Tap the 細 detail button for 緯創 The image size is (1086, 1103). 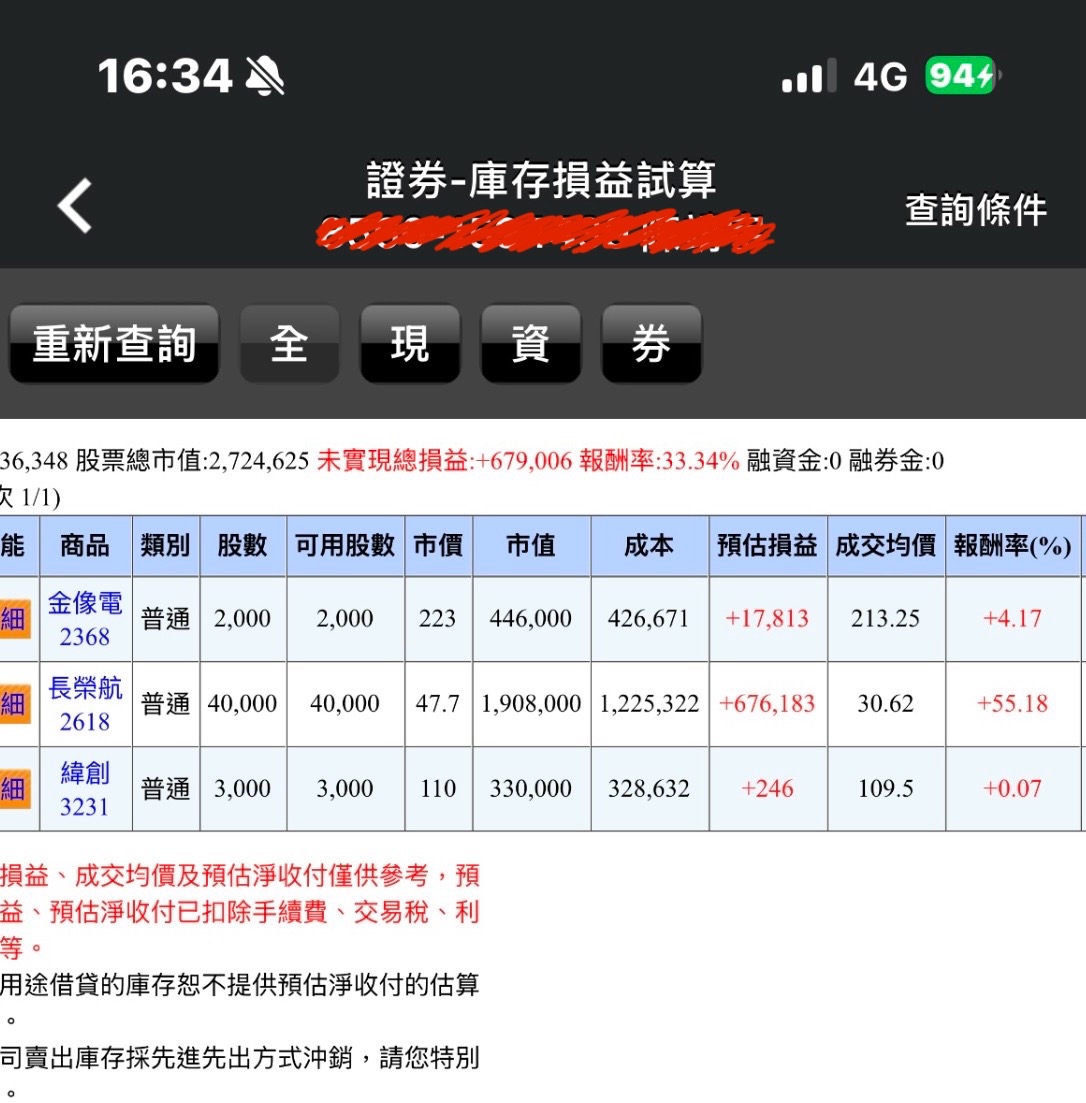[15, 789]
